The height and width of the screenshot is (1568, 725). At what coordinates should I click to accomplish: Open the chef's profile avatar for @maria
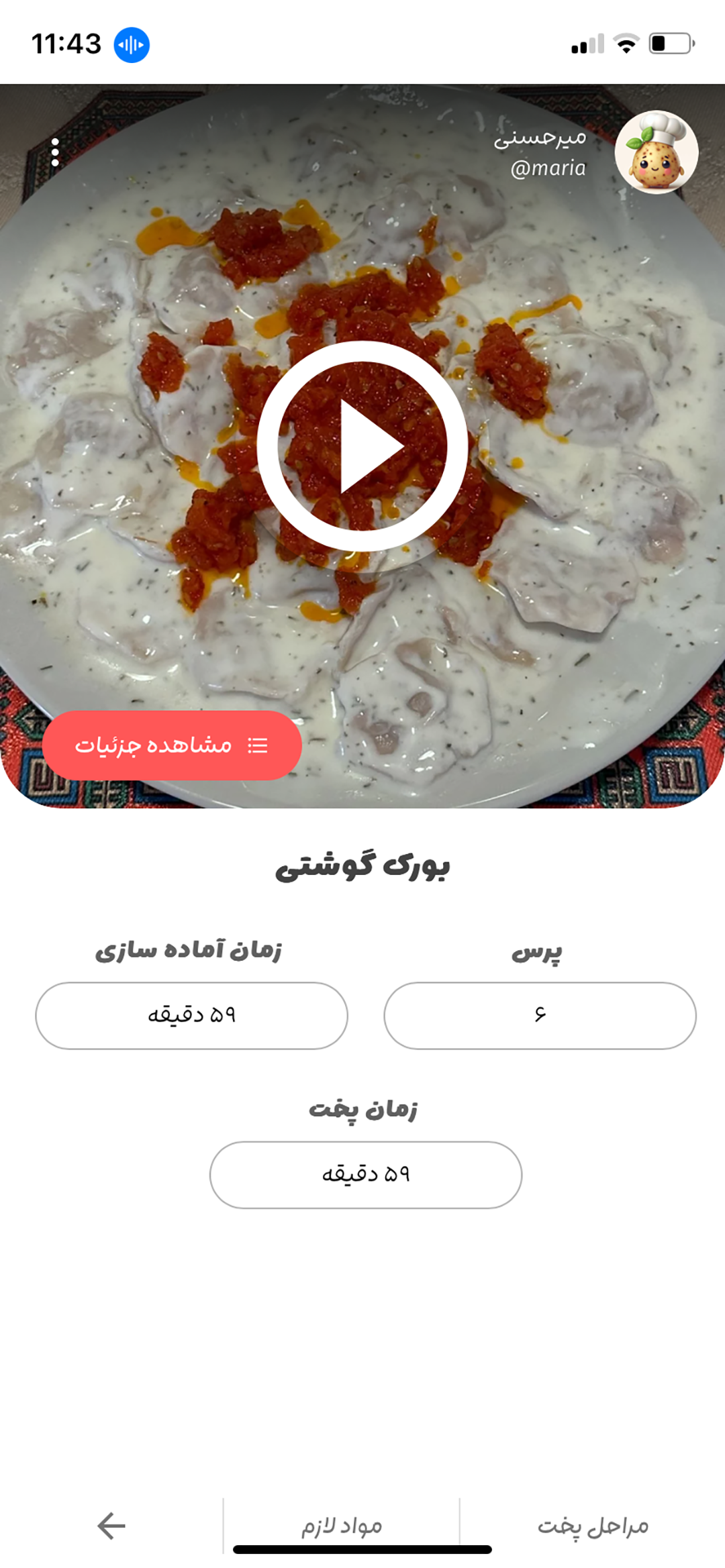(656, 152)
